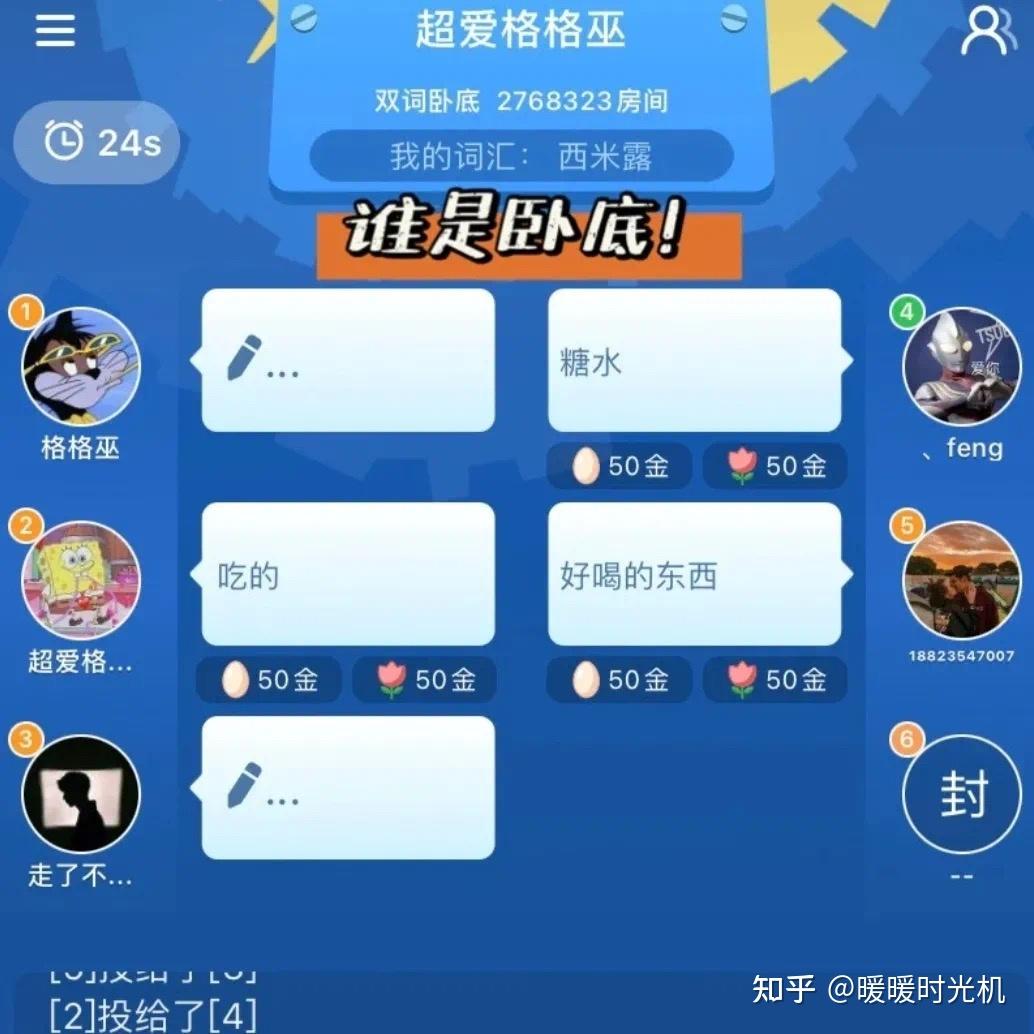
Task: Send a 50金 flower to 好喝的东西
Action: [x=776, y=680]
